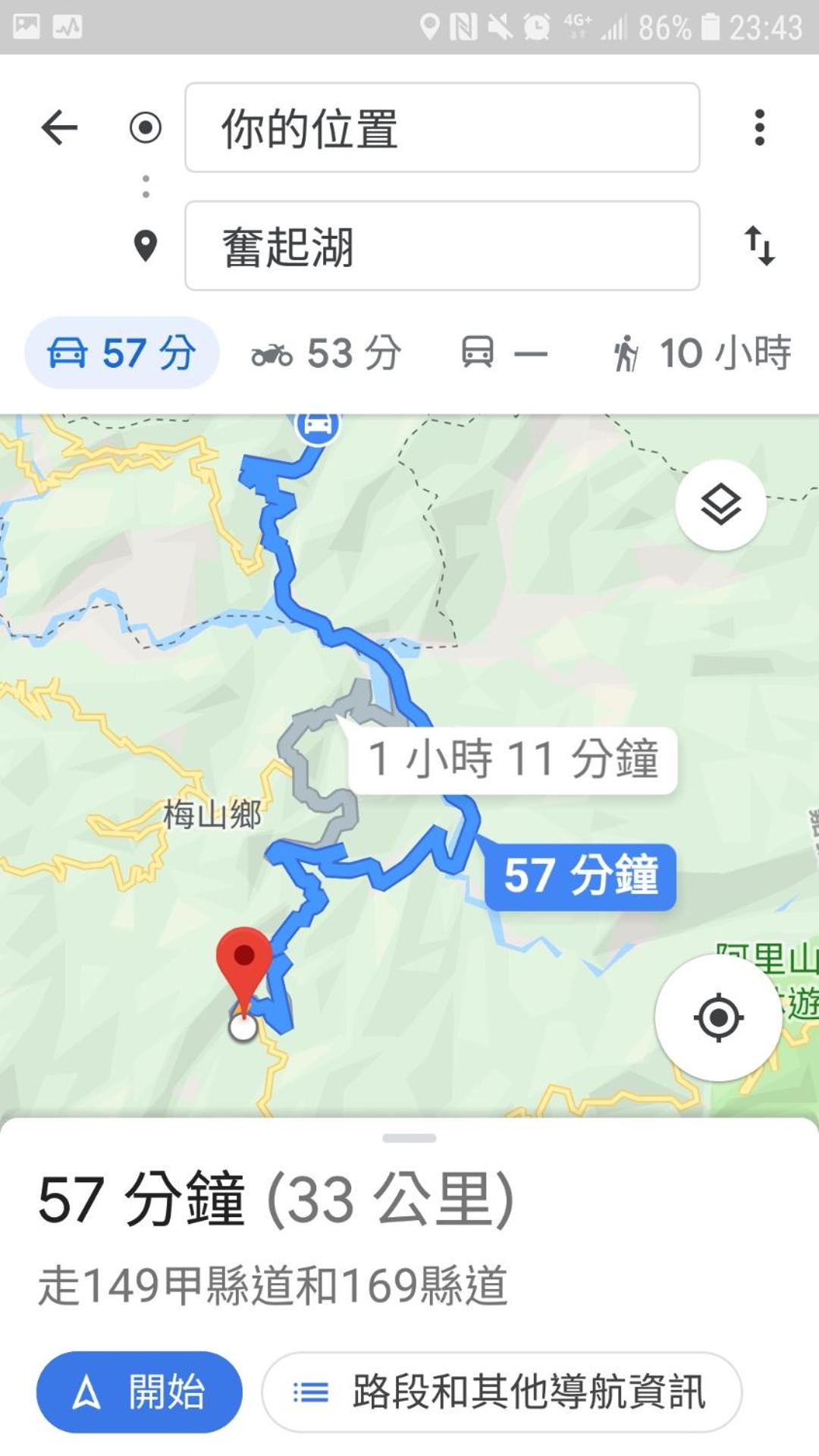The width and height of the screenshot is (819, 1456).
Task: Edit the destination field 奮起湖
Action: [x=441, y=246]
